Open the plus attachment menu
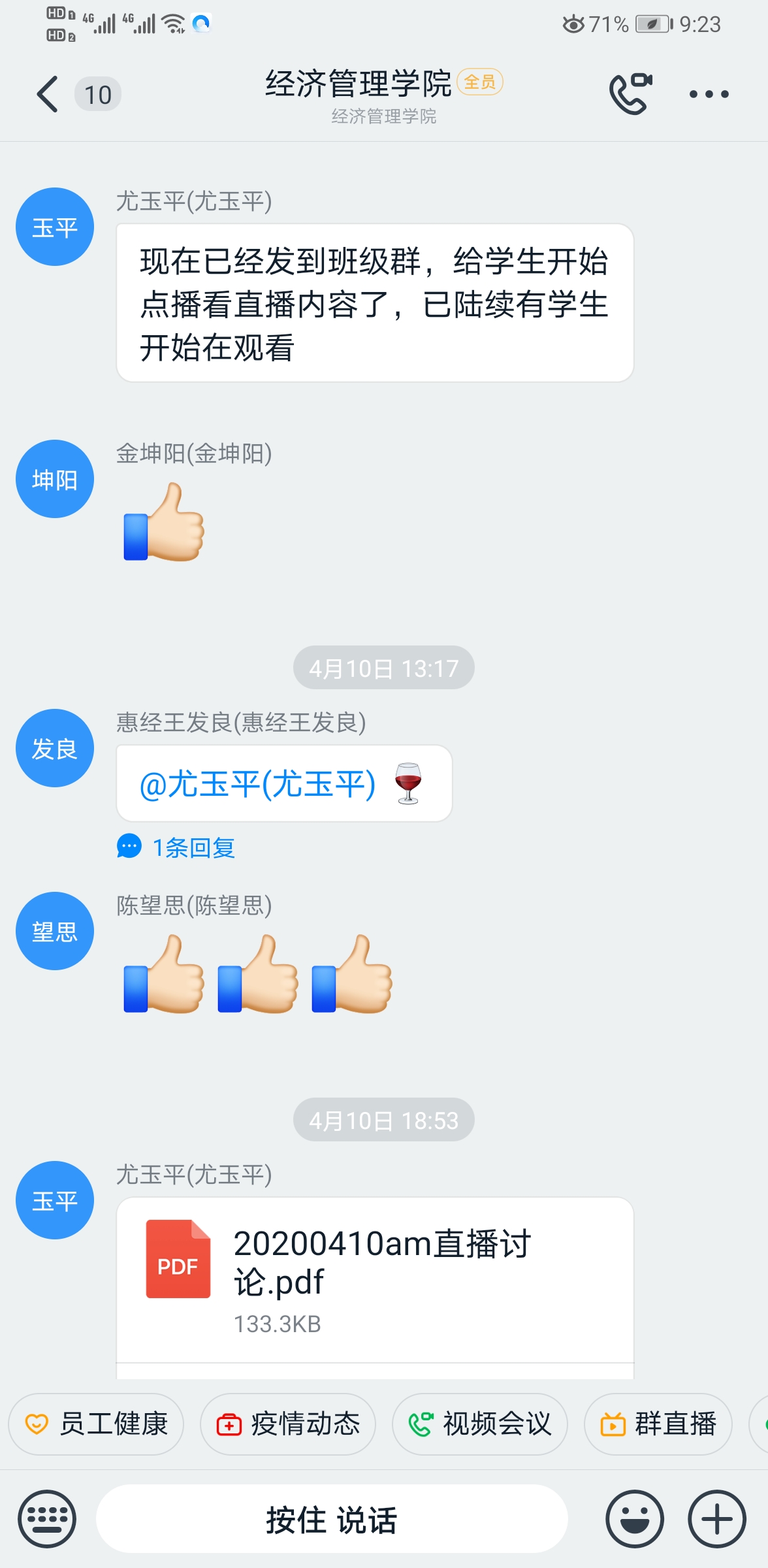This screenshot has width=768, height=1568. pyautogui.click(x=717, y=1519)
